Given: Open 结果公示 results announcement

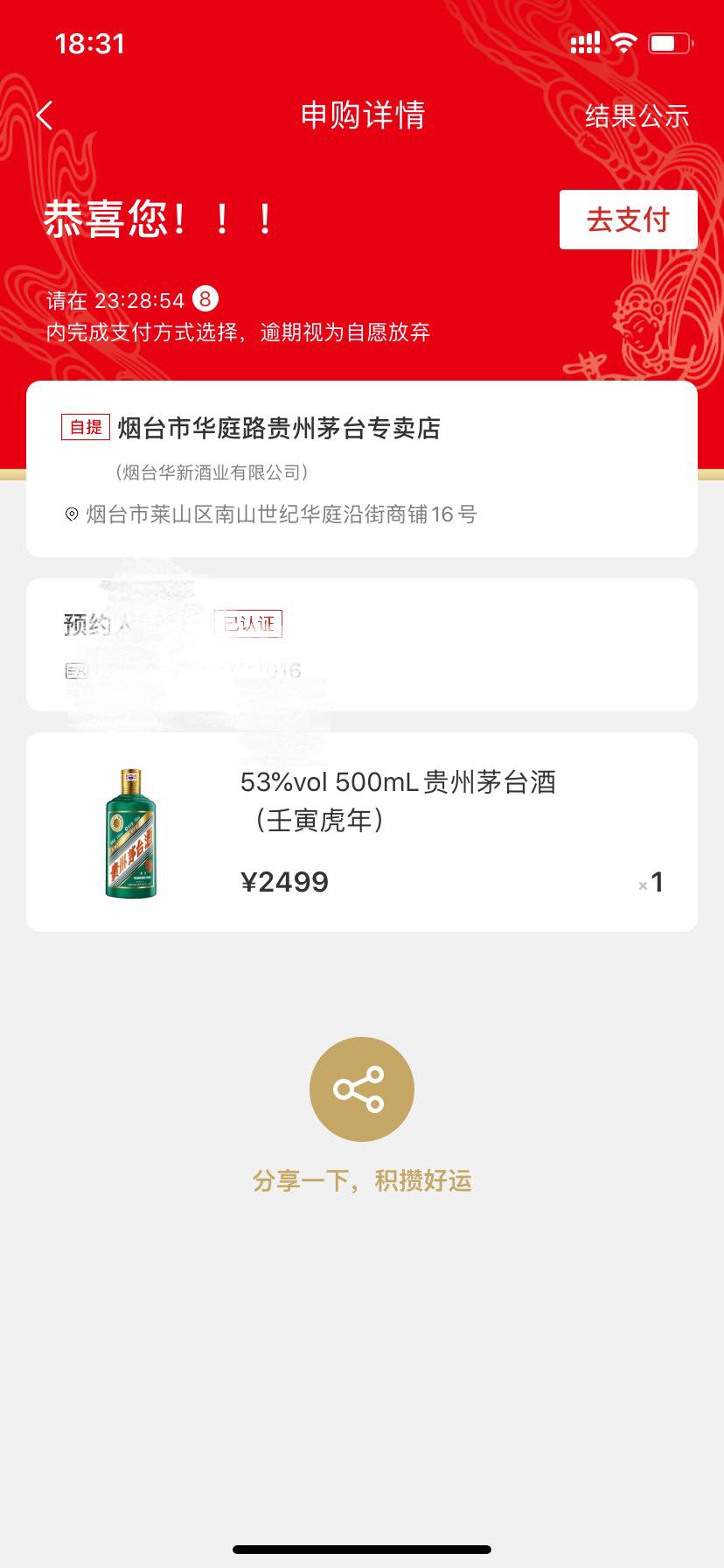Looking at the screenshot, I should point(637,115).
